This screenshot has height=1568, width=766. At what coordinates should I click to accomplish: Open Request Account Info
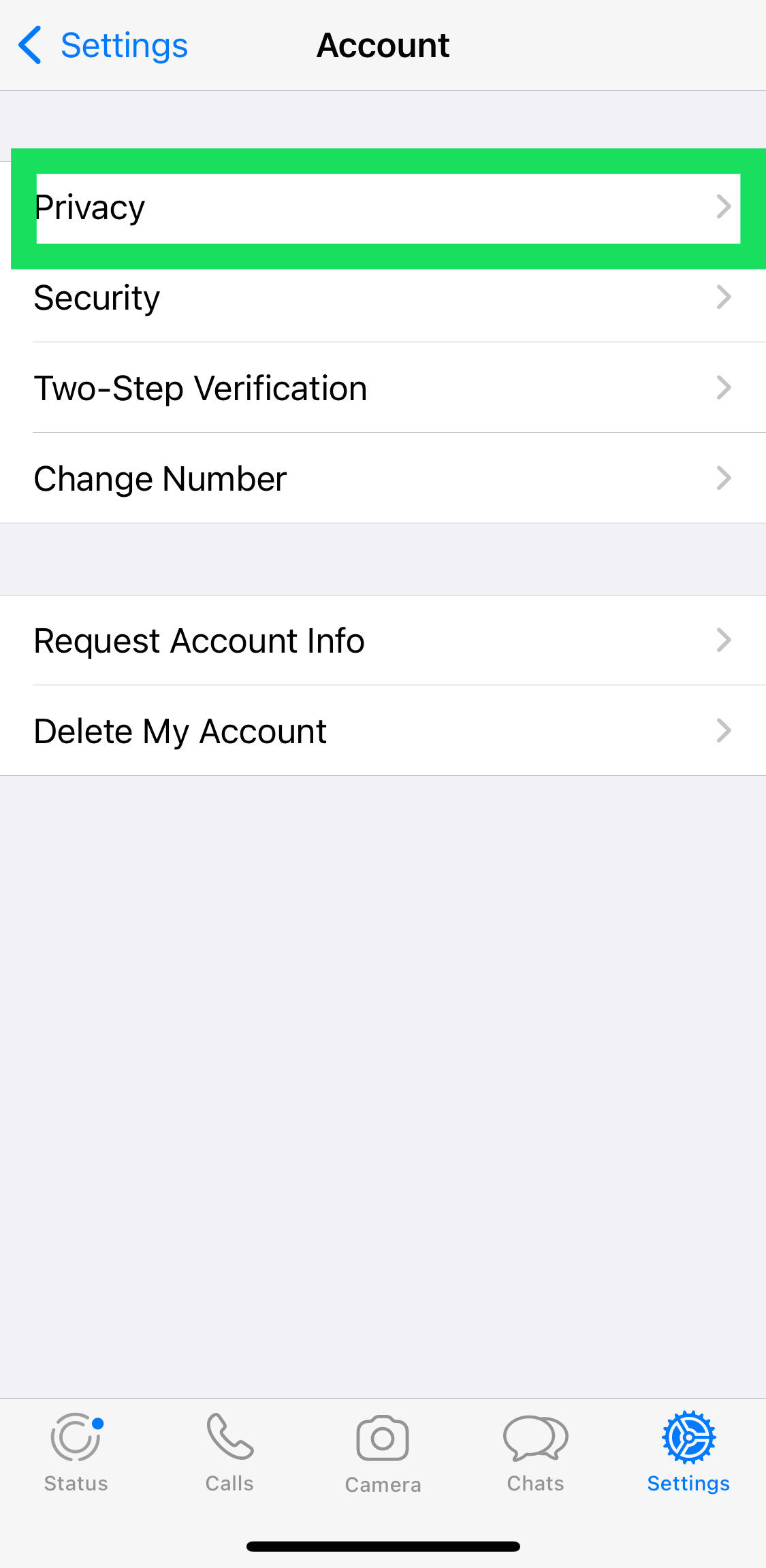click(383, 640)
